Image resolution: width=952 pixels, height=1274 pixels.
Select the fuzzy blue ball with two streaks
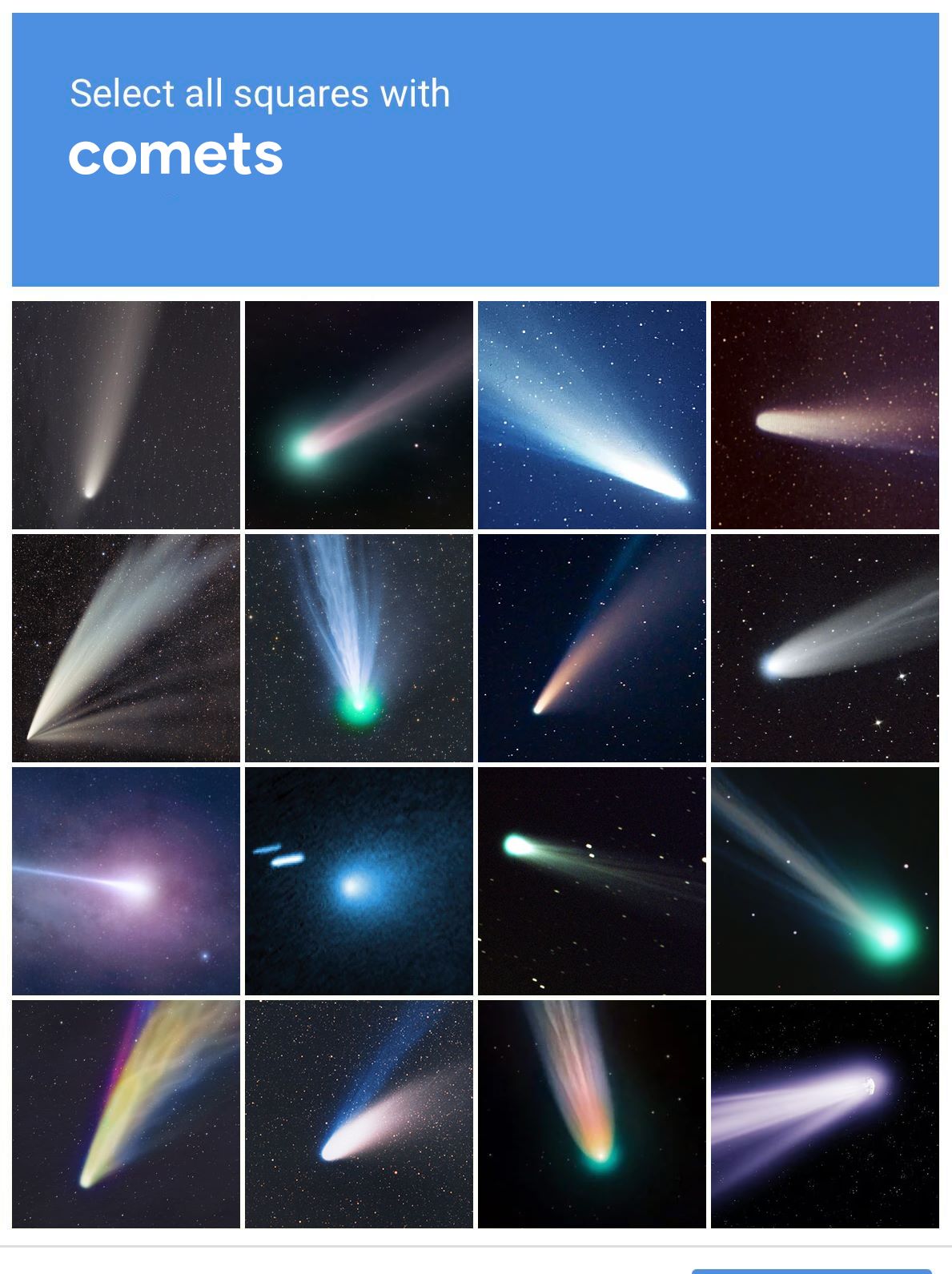coord(359,881)
